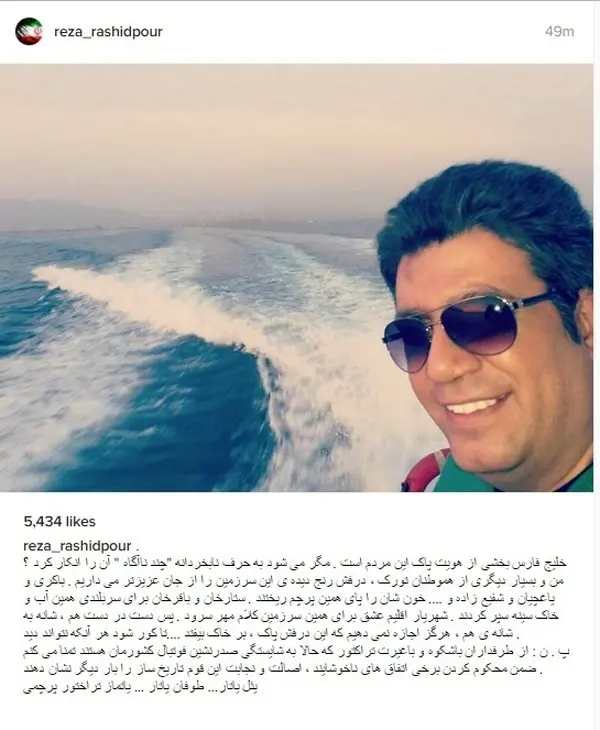View the 5,434 likes list
Screen dimensions: 600x730
pos(65,522)
